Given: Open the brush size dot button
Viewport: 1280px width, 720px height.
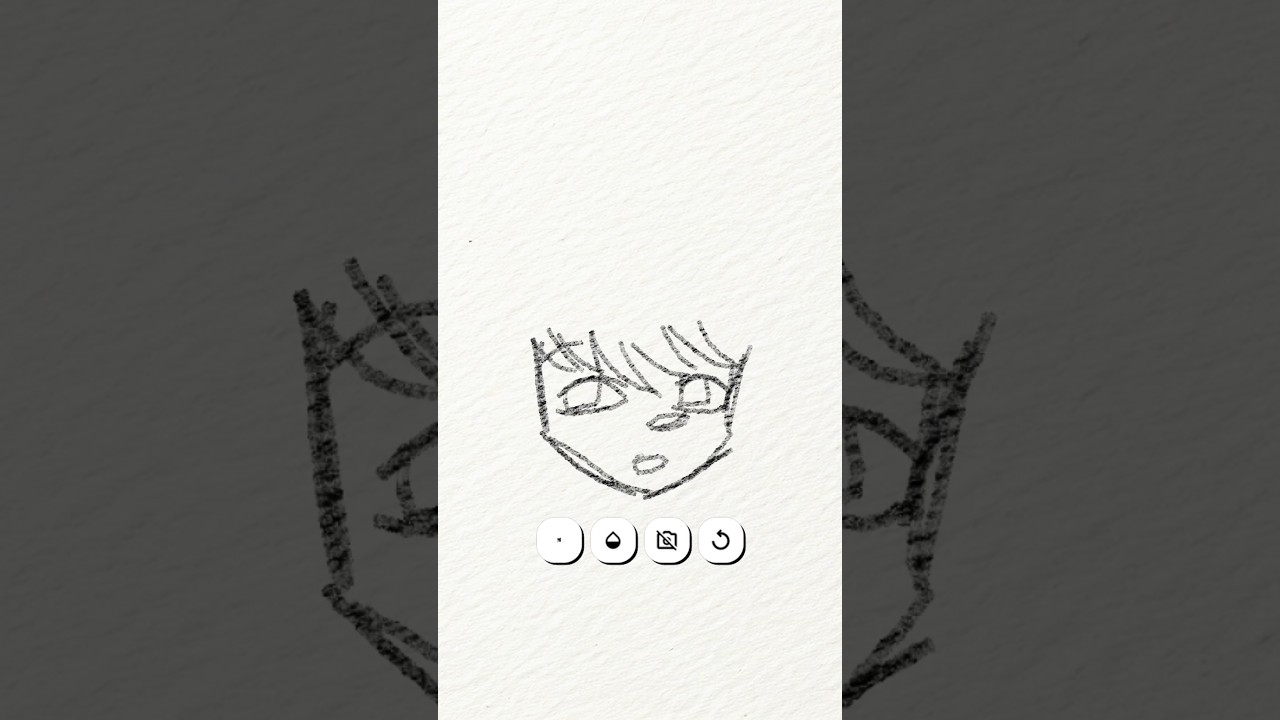Looking at the screenshot, I should [559, 540].
